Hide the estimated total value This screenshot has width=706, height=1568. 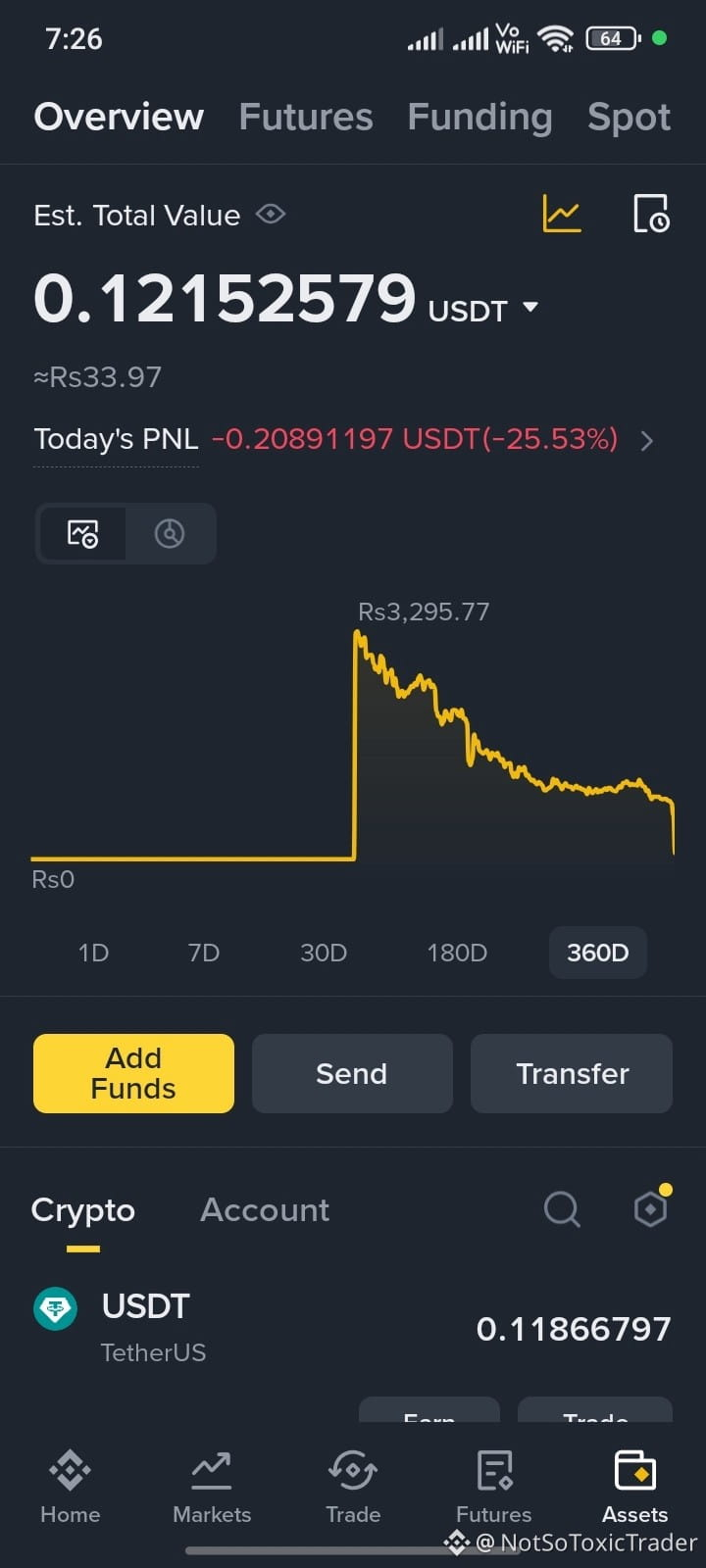(x=271, y=214)
